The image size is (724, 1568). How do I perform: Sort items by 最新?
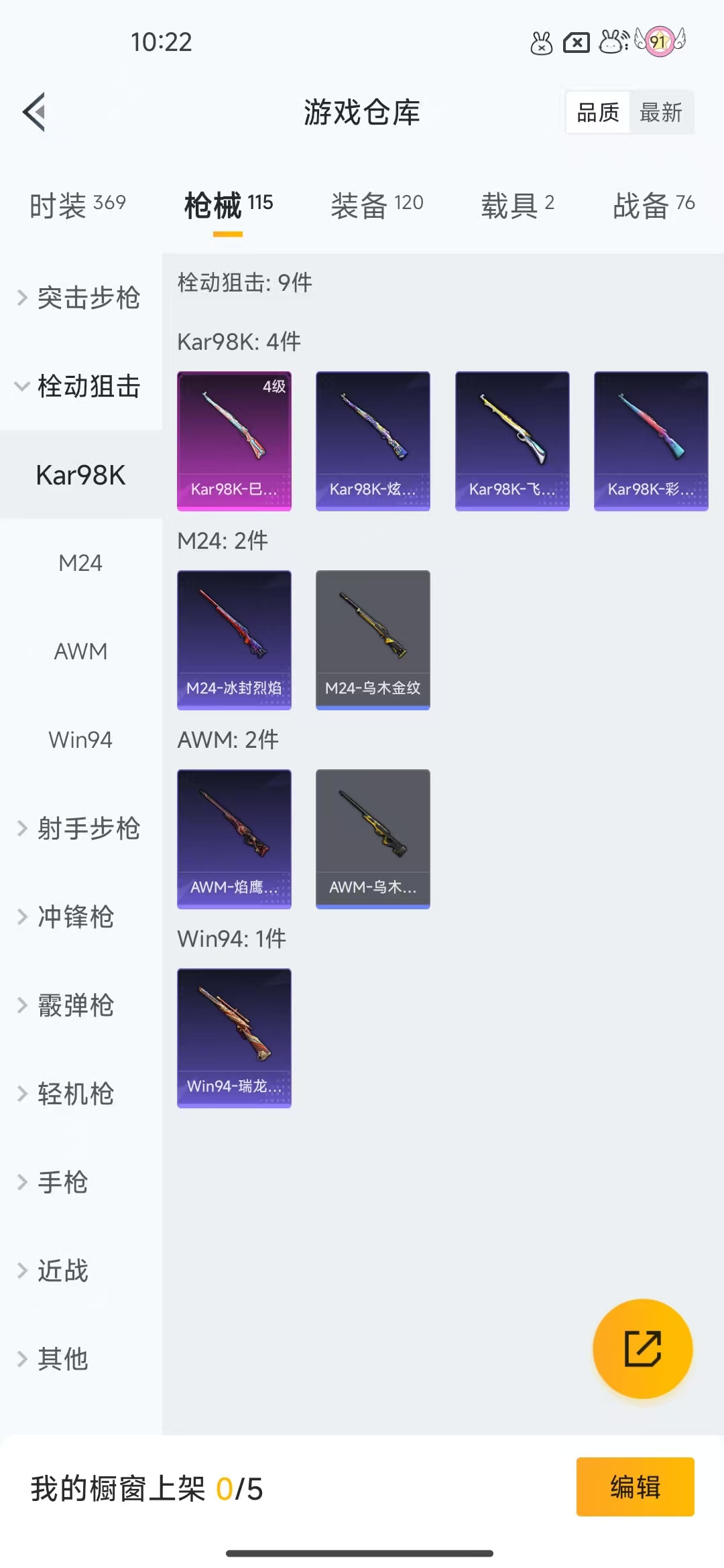(x=660, y=113)
